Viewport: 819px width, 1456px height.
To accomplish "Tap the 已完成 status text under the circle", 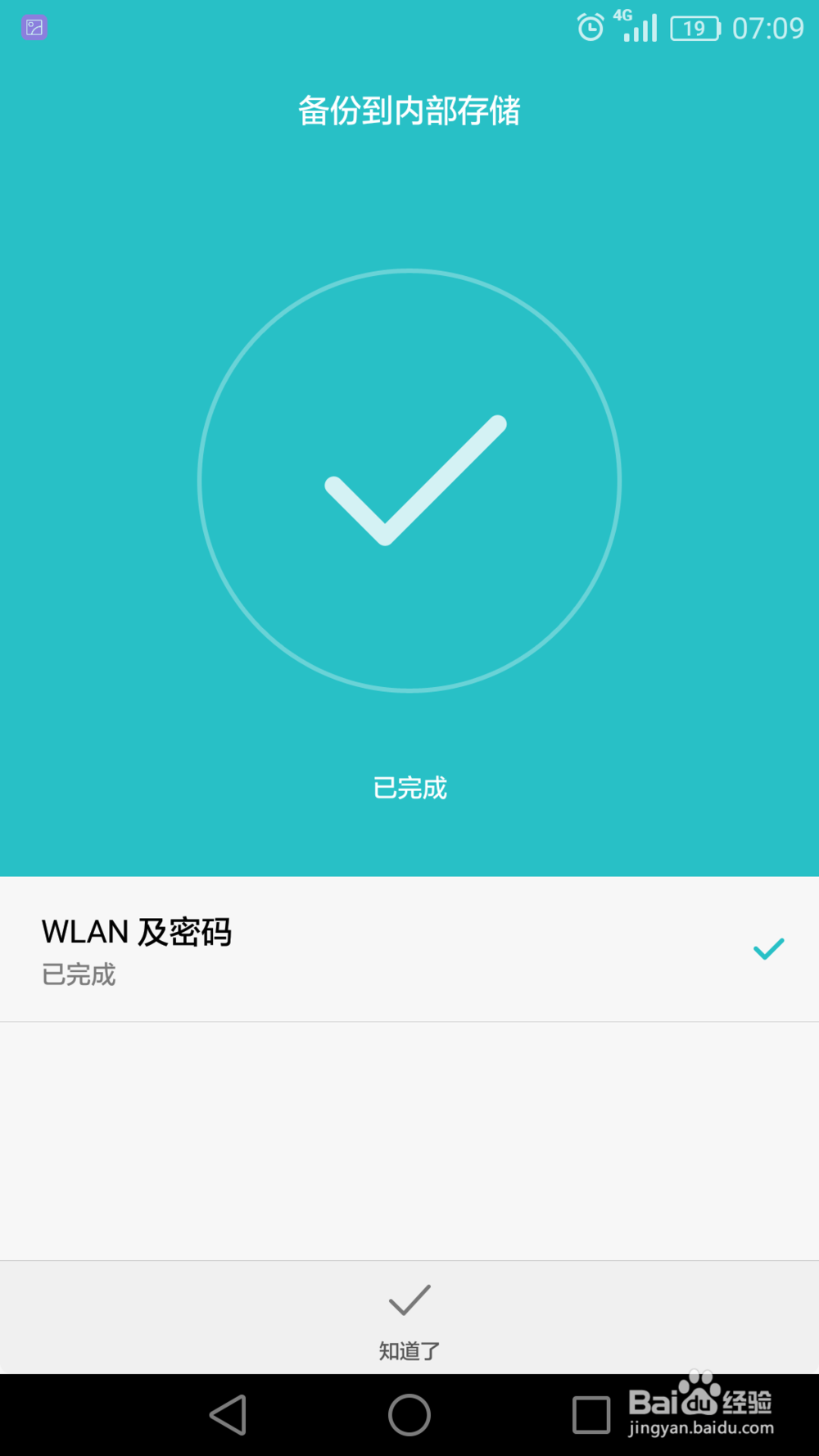I will tap(409, 788).
